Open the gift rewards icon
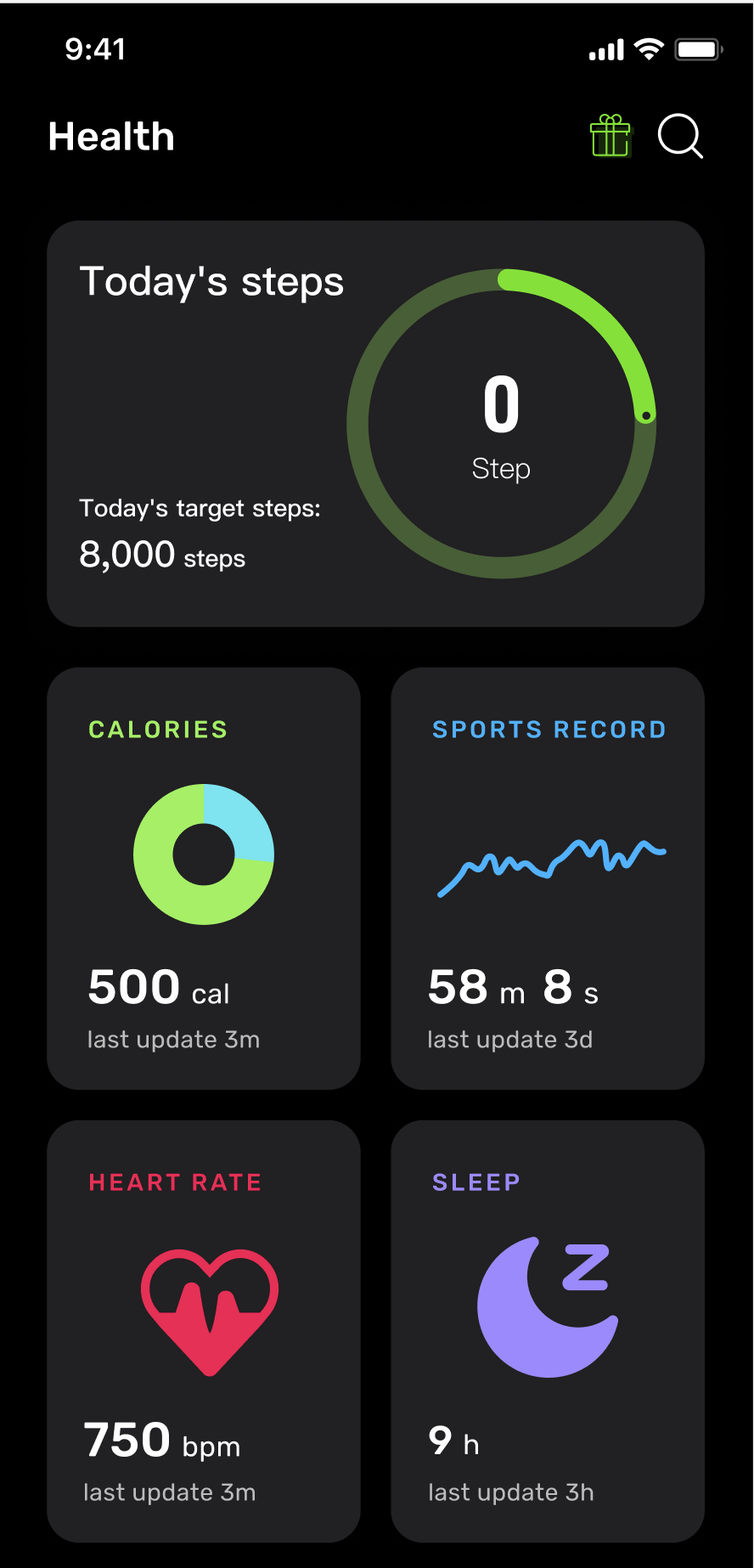 (611, 136)
